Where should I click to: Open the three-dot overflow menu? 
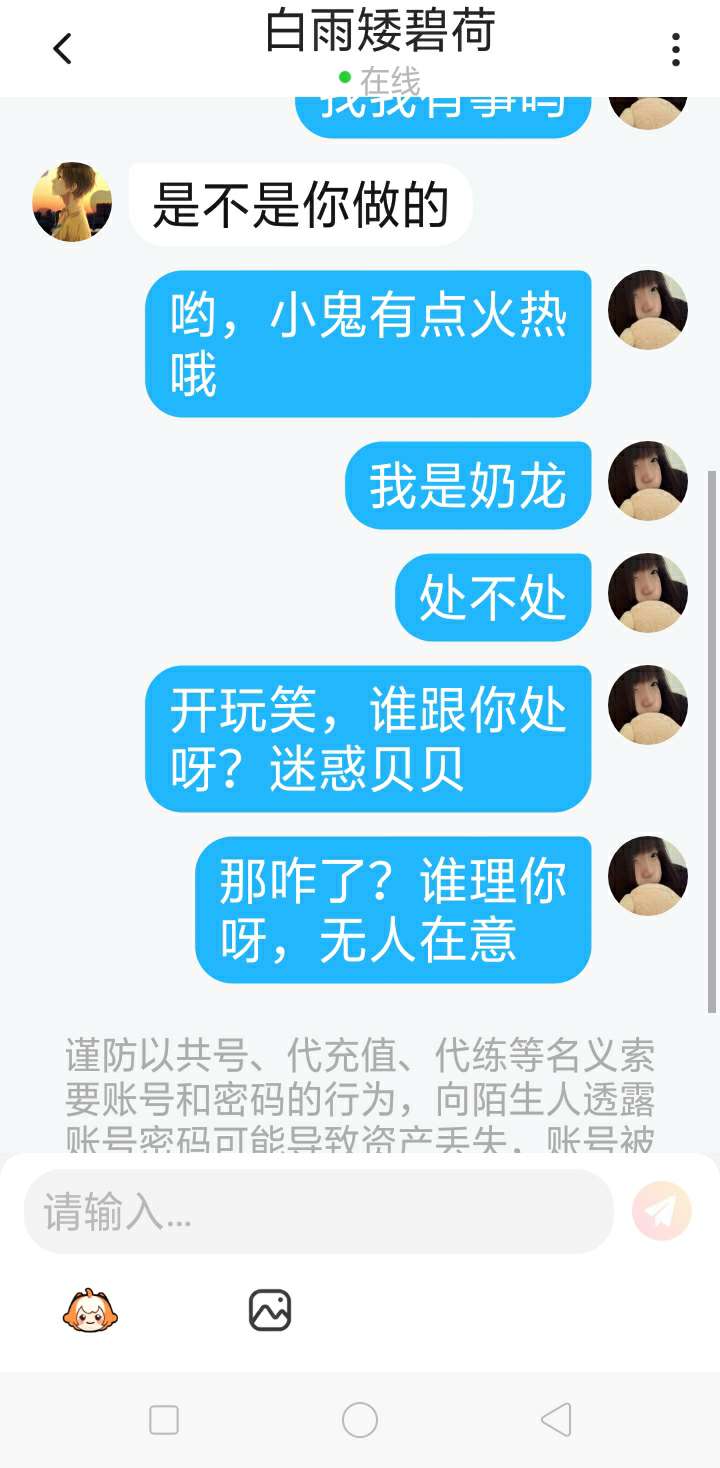(676, 49)
